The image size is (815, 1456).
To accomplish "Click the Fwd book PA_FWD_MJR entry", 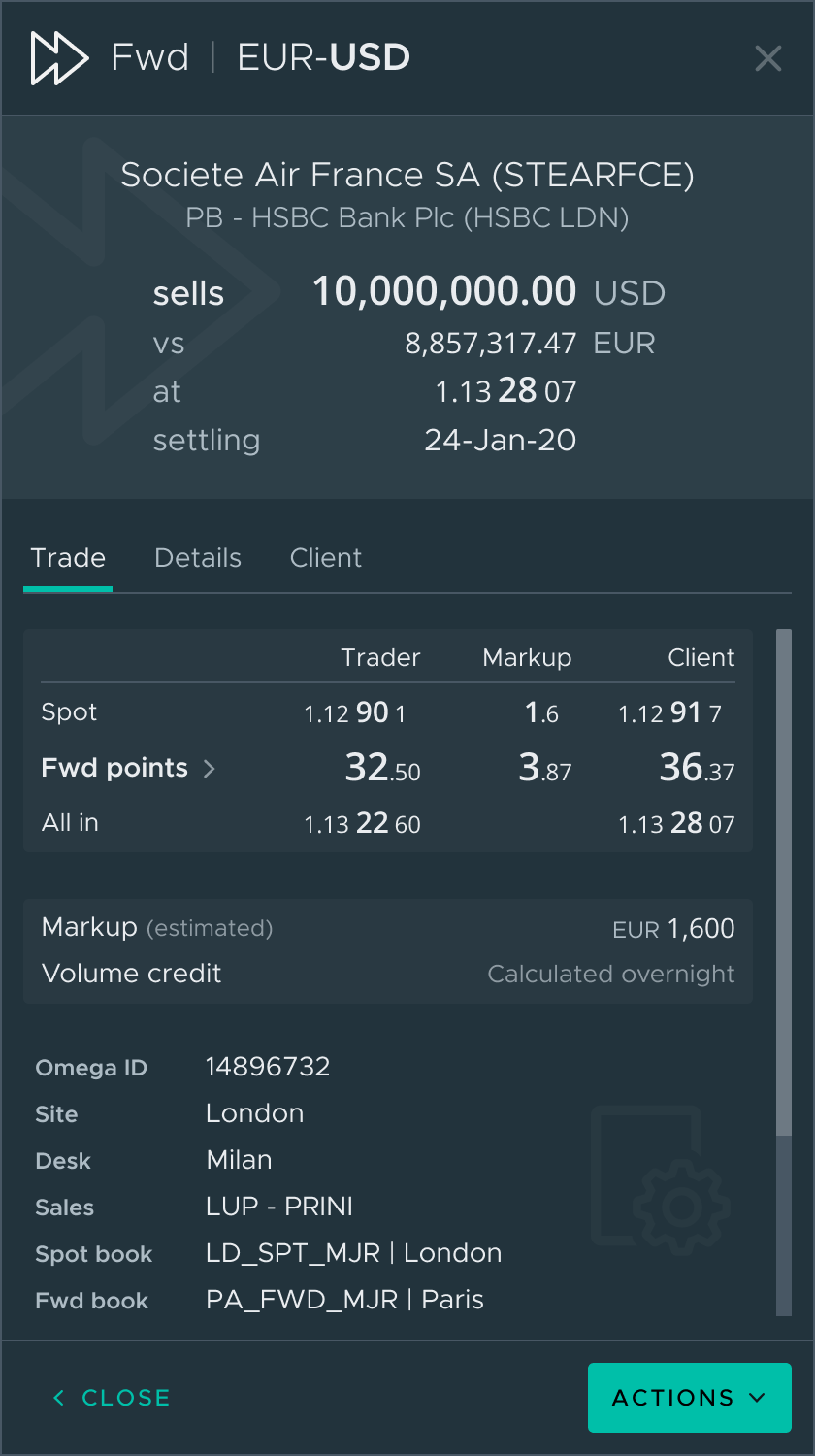I will click(x=345, y=1300).
